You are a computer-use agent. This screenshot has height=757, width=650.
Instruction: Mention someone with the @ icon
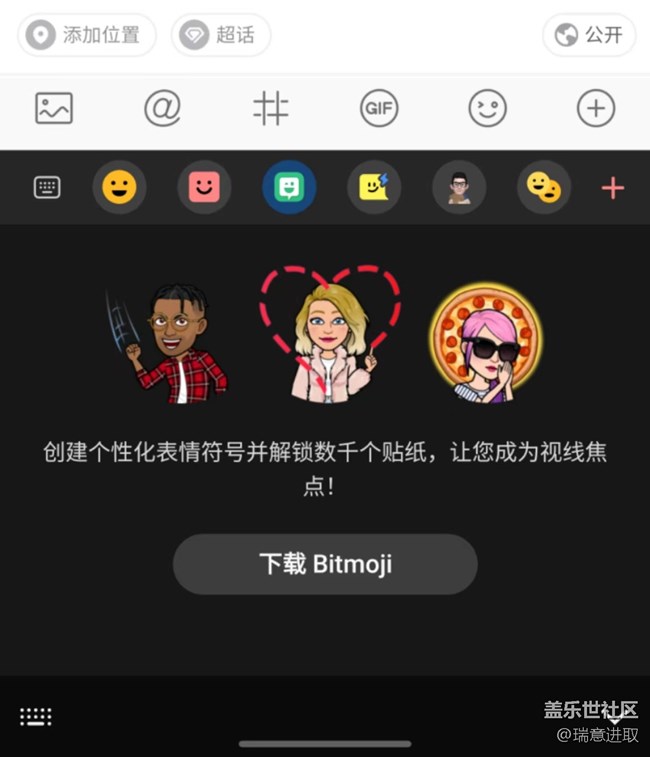point(162,108)
